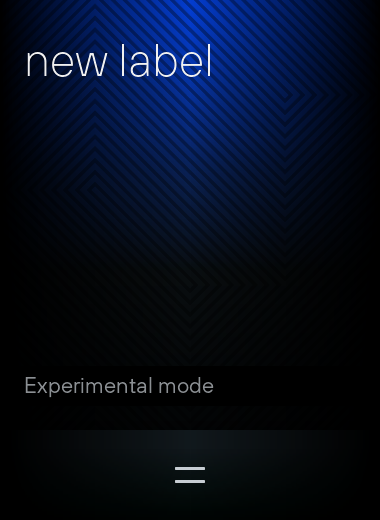The image size is (380, 520).
Task: Open the Experimental mode row
Action: click(190, 386)
